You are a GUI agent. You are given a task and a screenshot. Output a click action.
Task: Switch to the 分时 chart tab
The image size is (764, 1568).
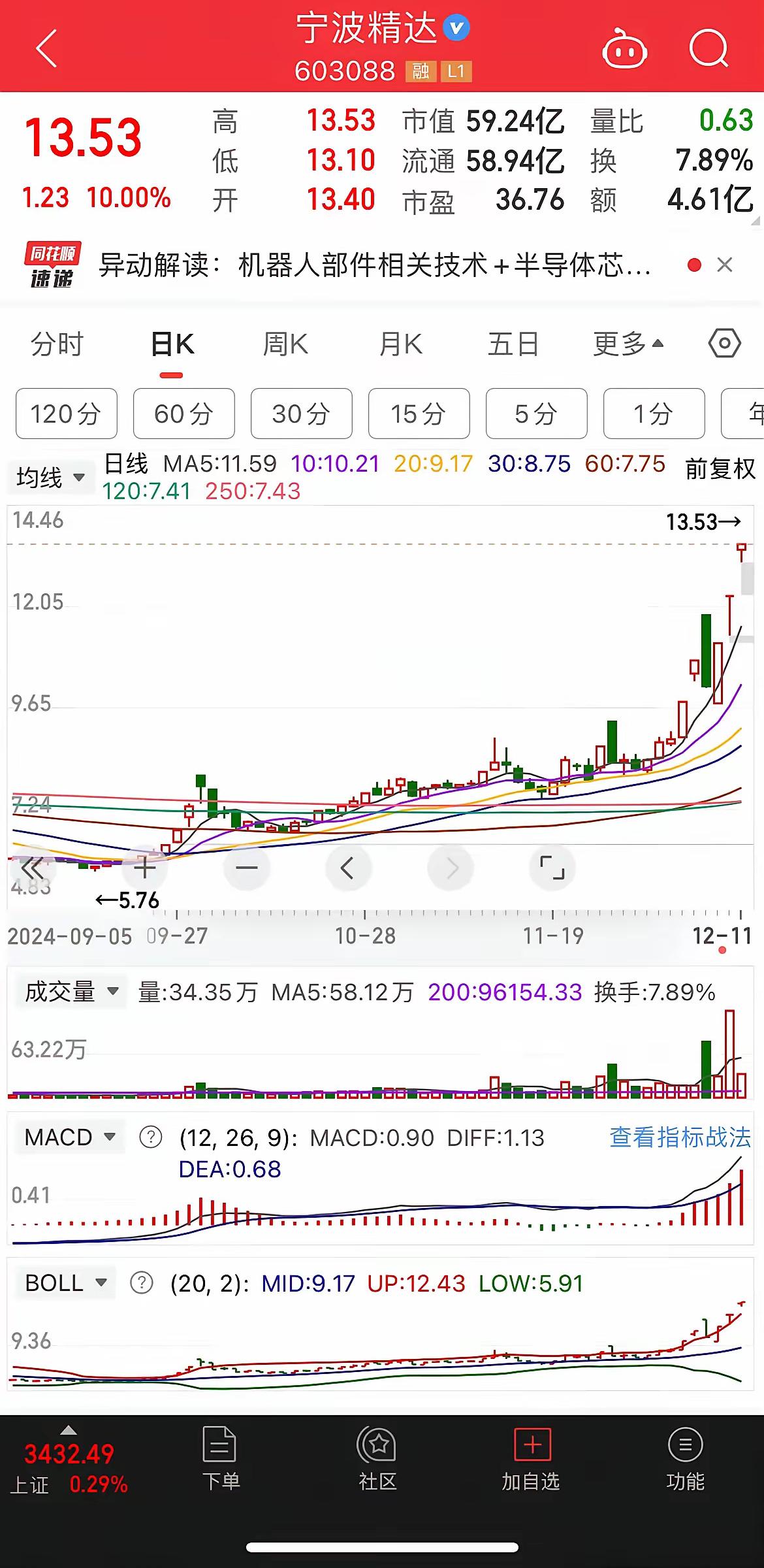click(57, 344)
